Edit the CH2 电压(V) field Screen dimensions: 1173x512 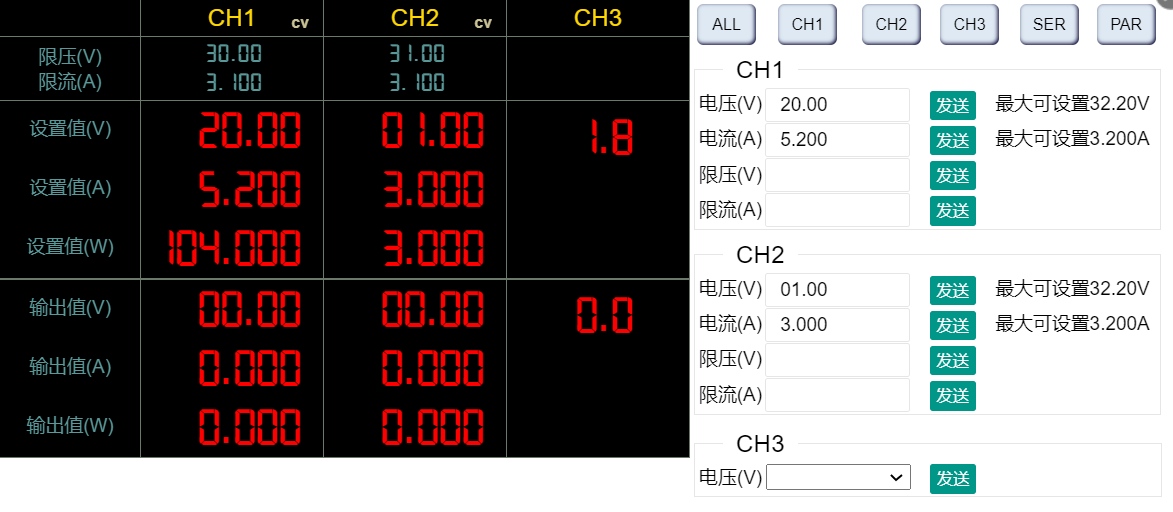(837, 290)
